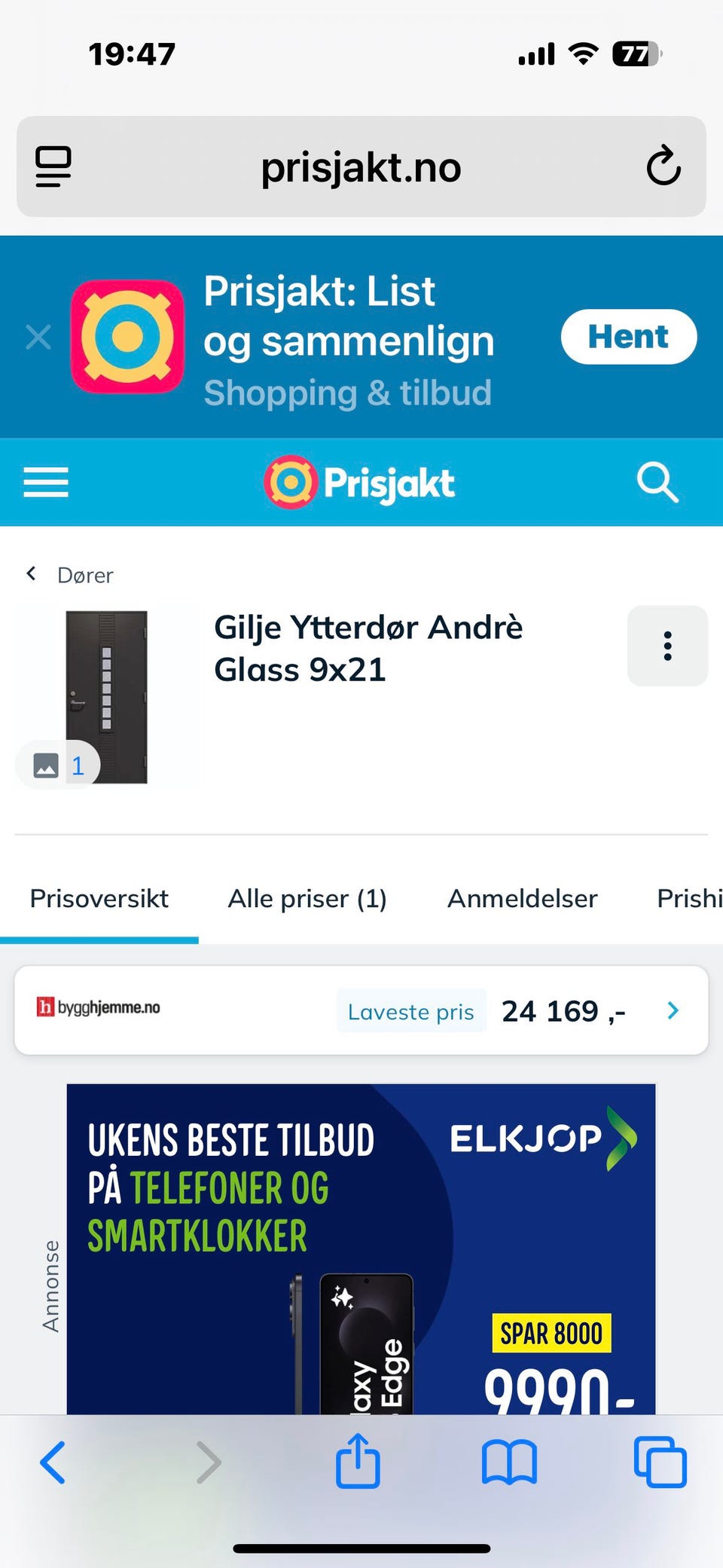Tap the partially visible Prishistorikk tab
The width and height of the screenshot is (723, 1568).
coord(689,898)
